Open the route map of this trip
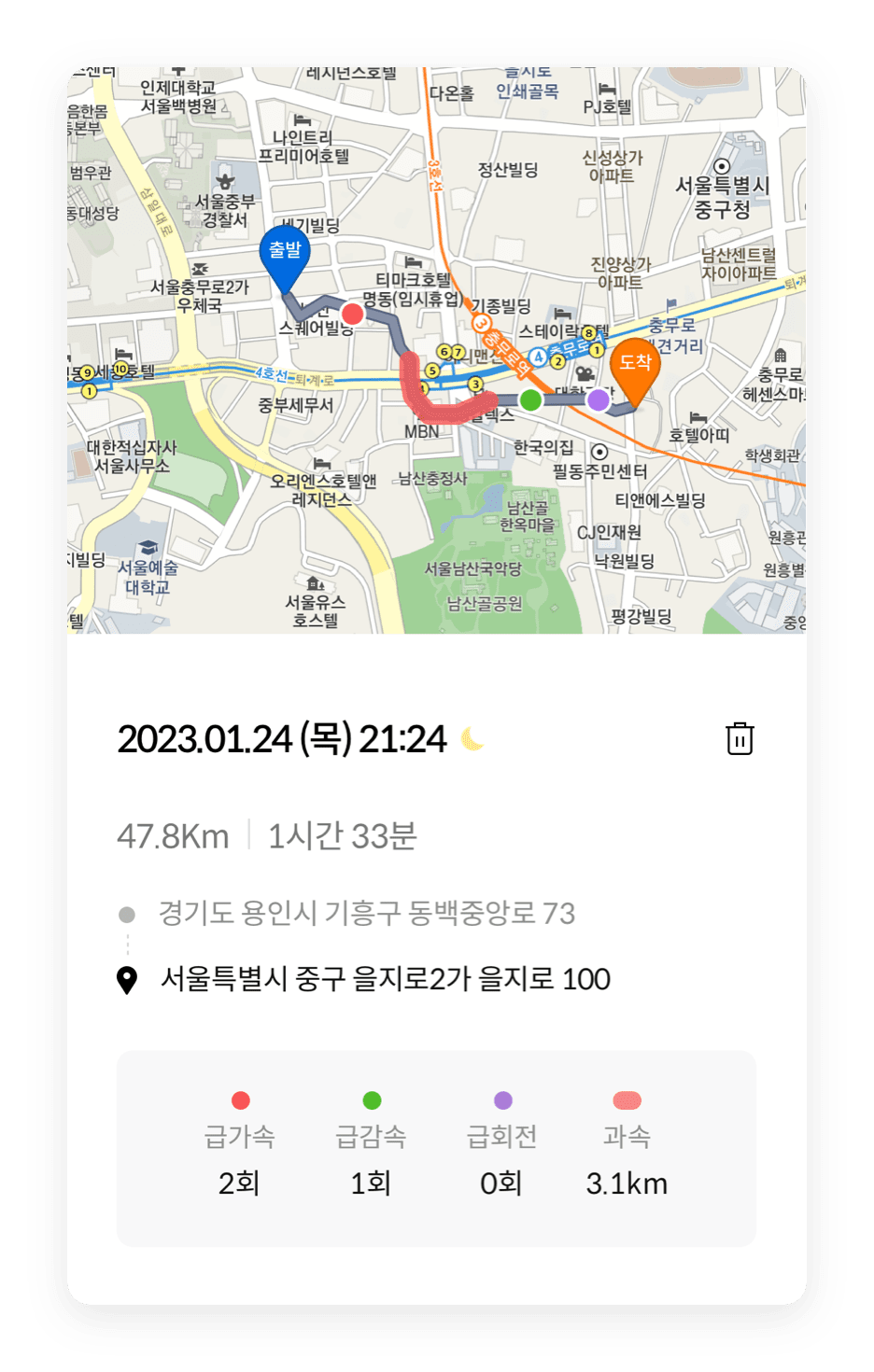Image resolution: width=874 pixels, height=1372 pixels. tap(436, 350)
